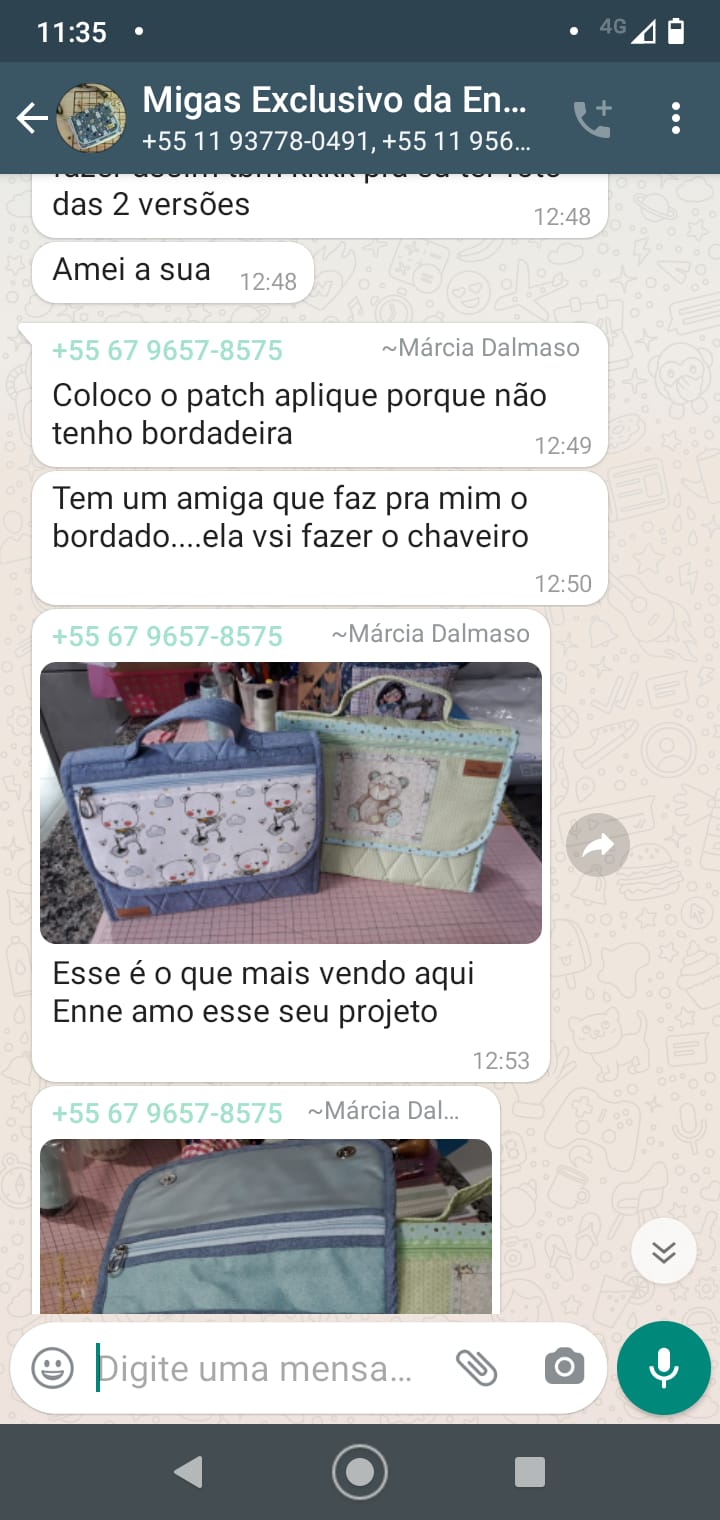Attach a file to the chat
Screen dimensions: 720x1520
click(x=477, y=1367)
